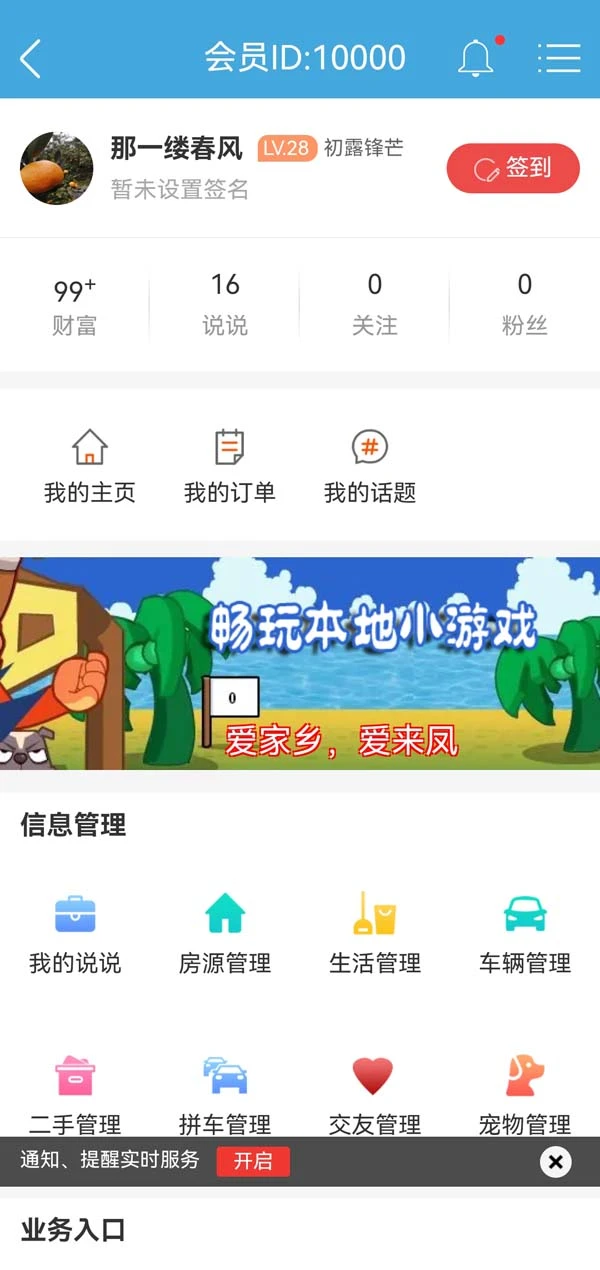Open 我的话题

(370, 466)
